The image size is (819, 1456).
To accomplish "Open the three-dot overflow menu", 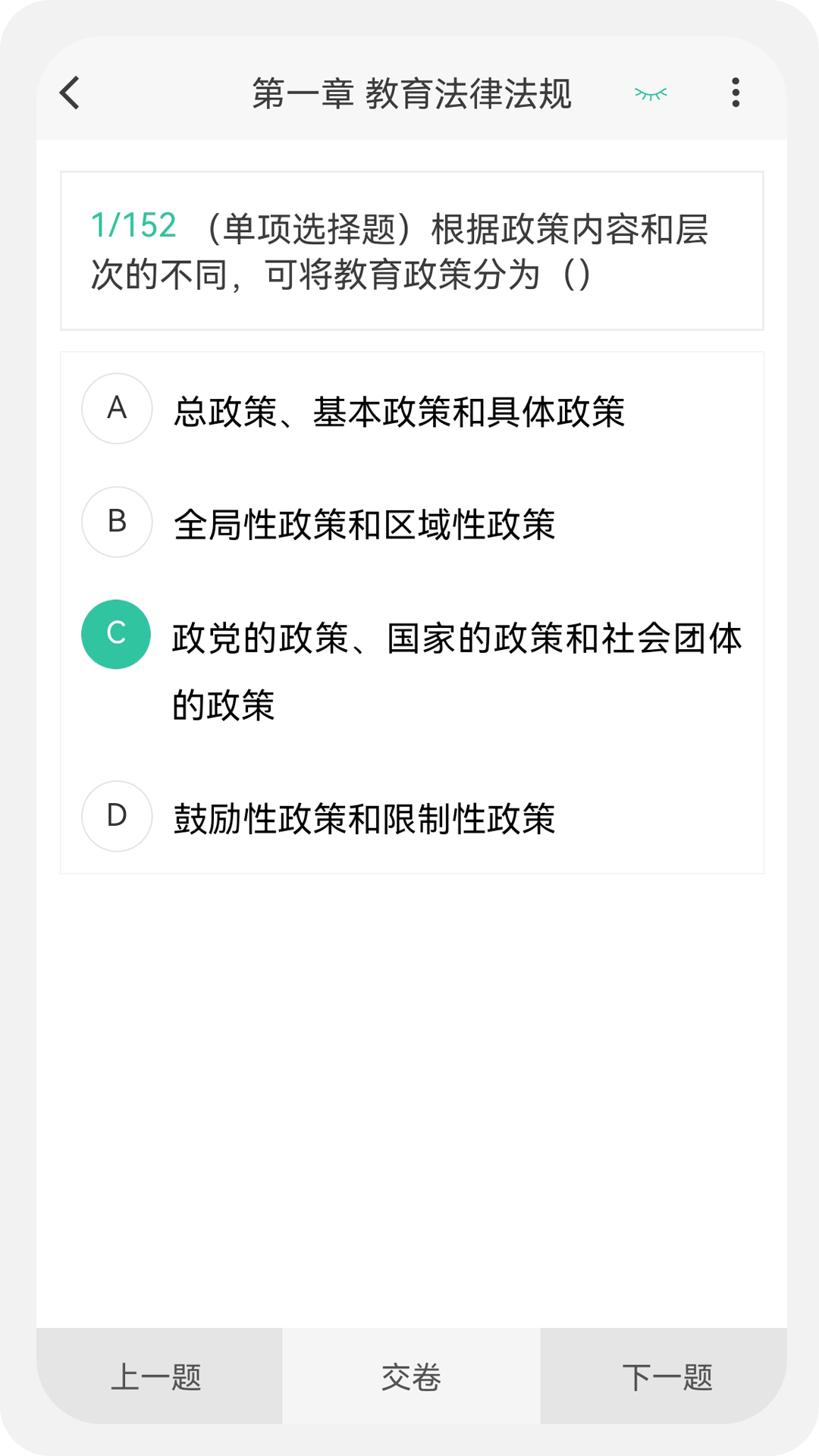I will pos(734,92).
